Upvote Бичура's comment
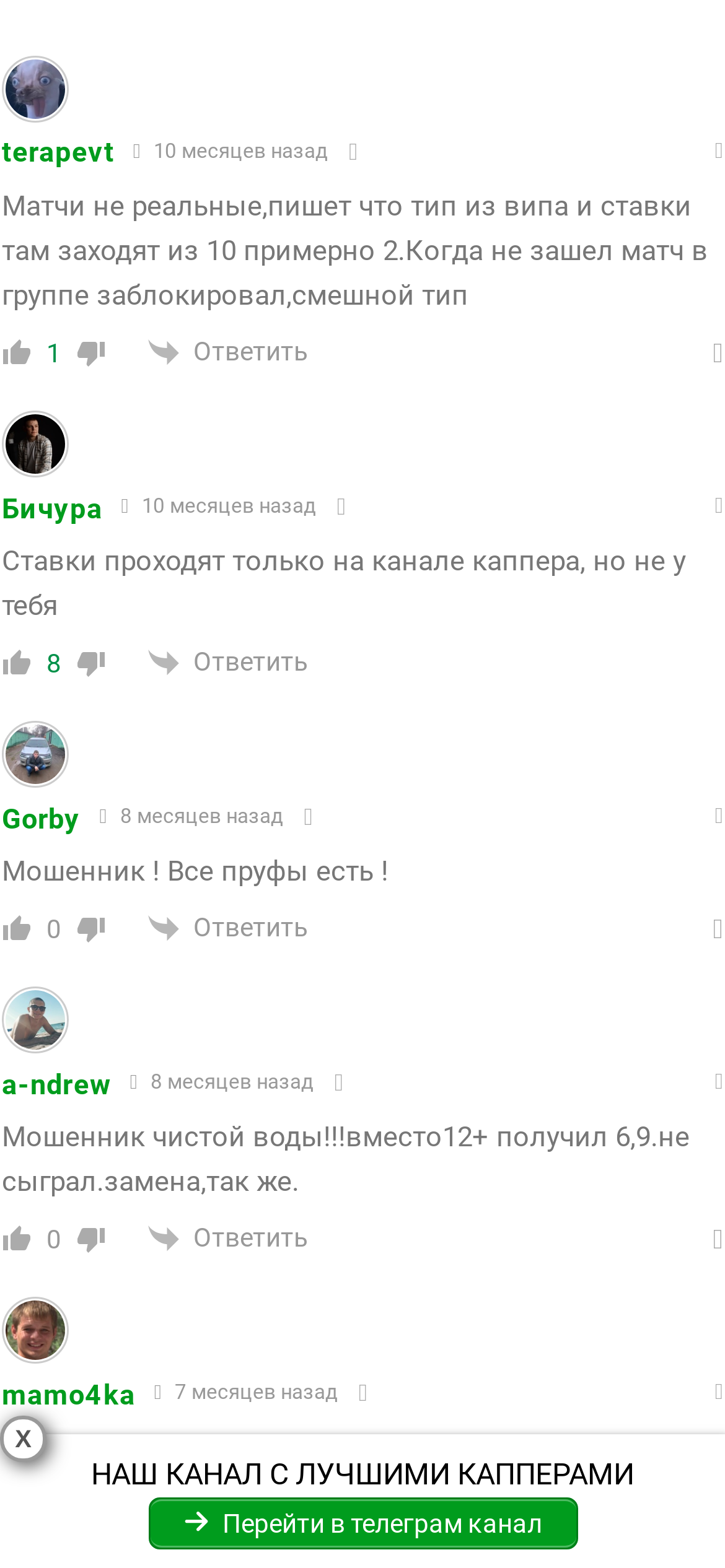The width and height of the screenshot is (725, 1568). pos(17,663)
